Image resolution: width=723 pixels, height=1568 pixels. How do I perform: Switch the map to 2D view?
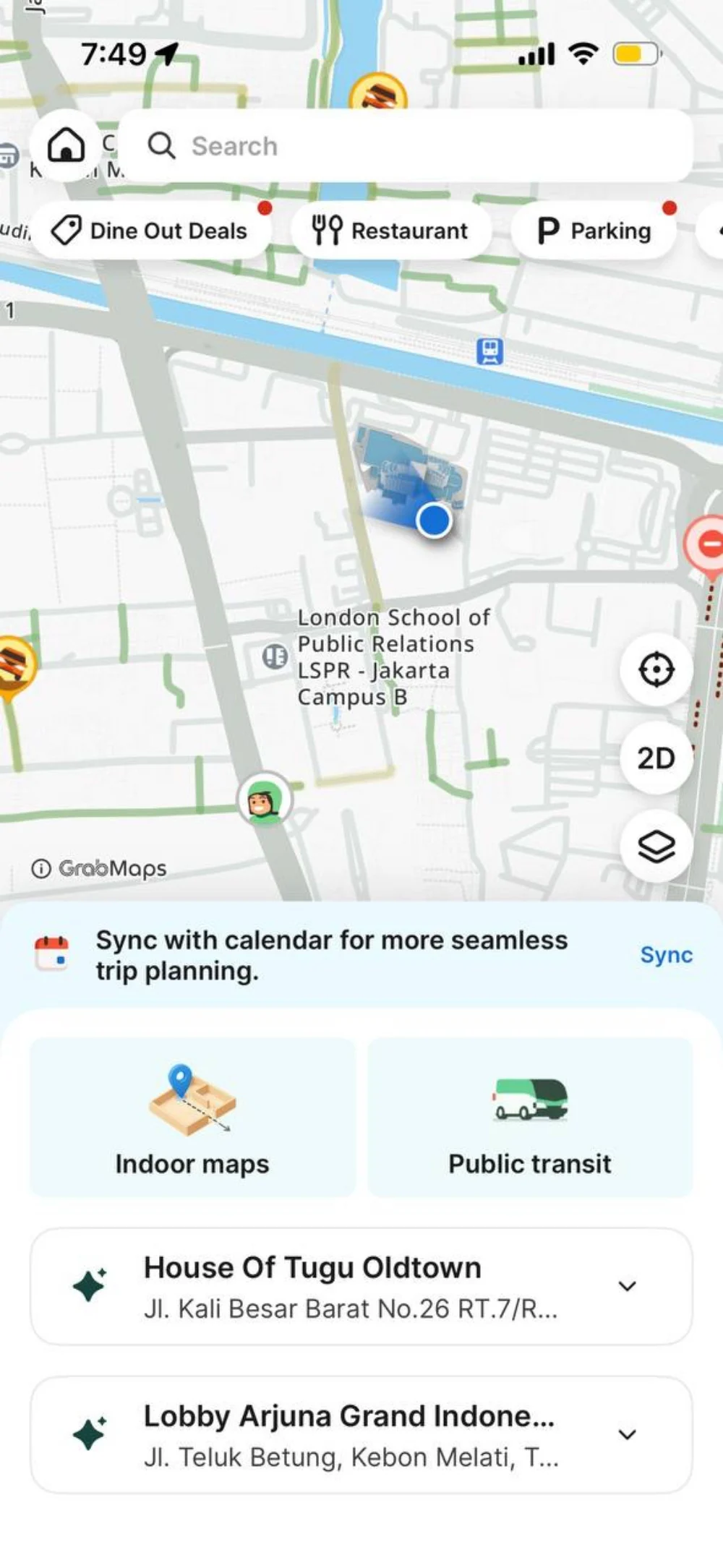coord(656,758)
